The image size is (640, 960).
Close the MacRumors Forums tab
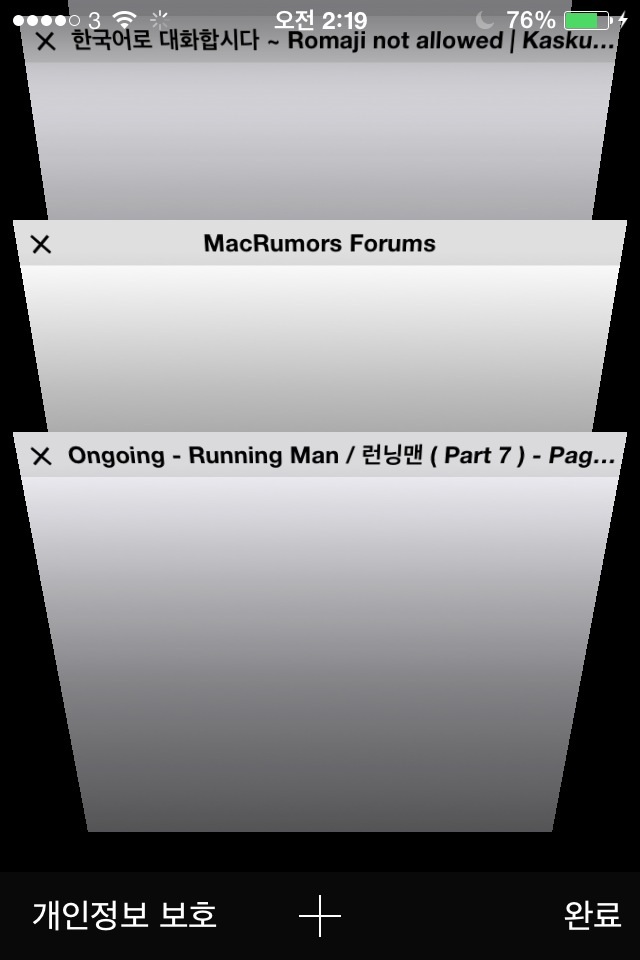point(41,244)
